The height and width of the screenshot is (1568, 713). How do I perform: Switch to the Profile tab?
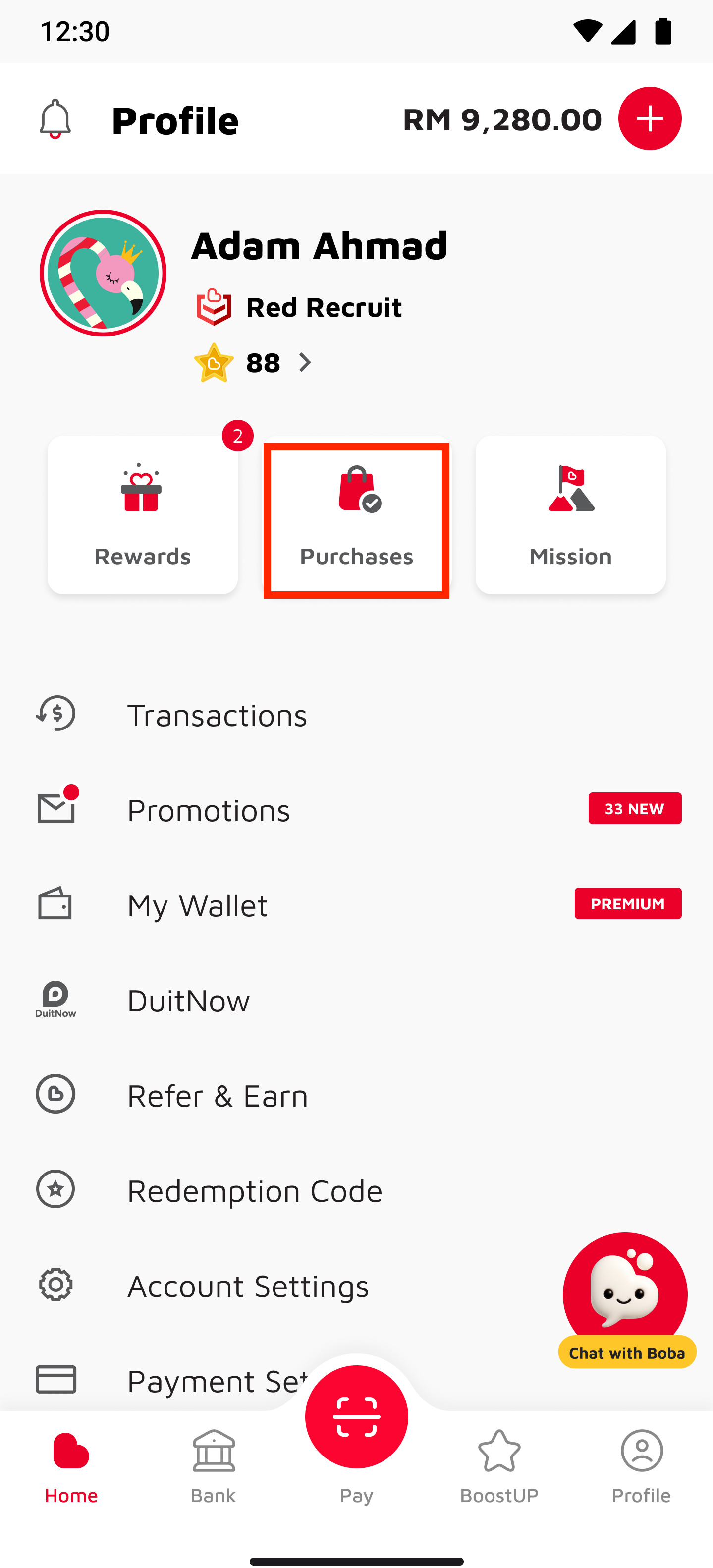click(641, 1467)
